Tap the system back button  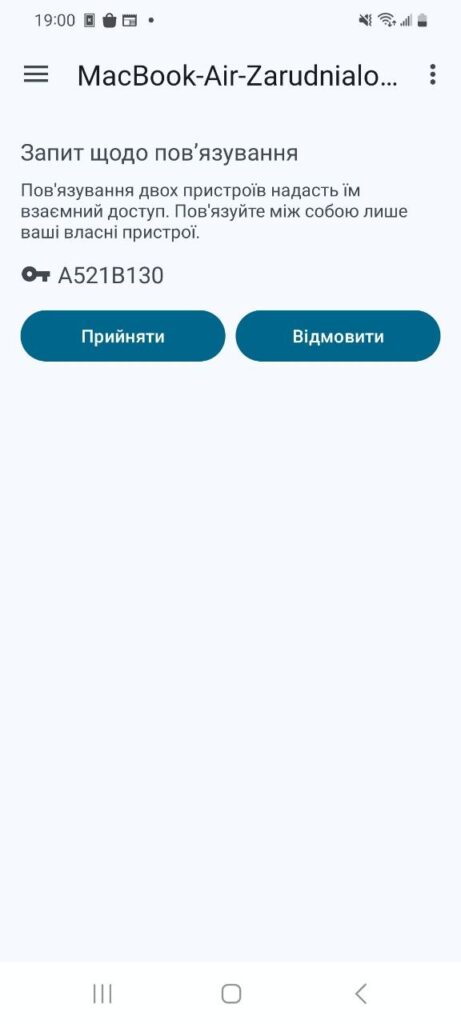(360, 993)
